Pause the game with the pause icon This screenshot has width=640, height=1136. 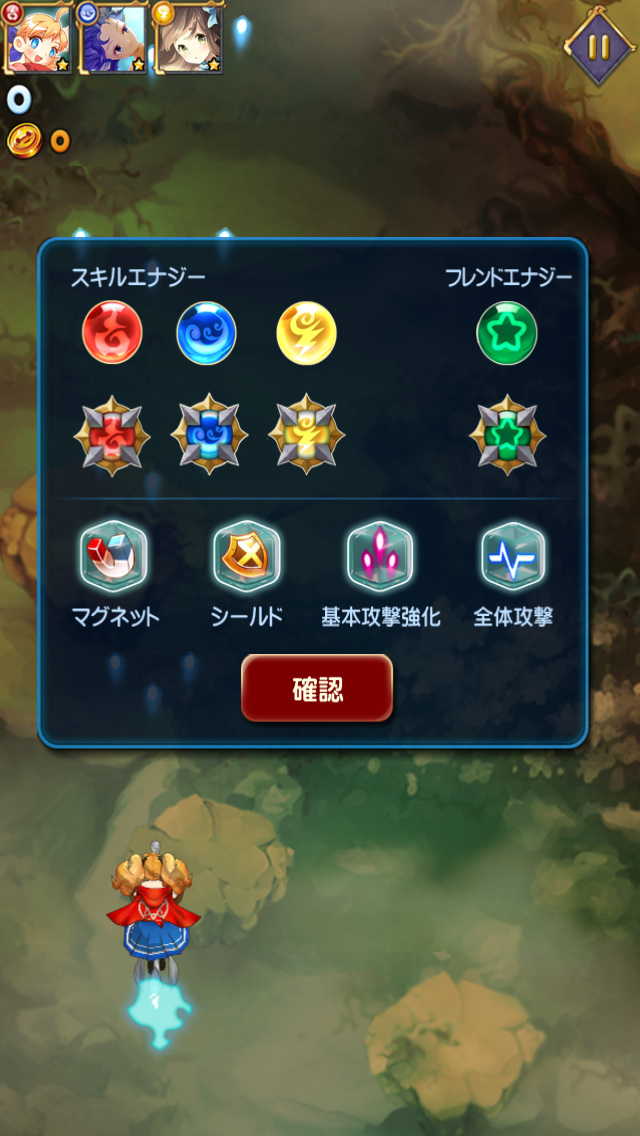pos(598,46)
